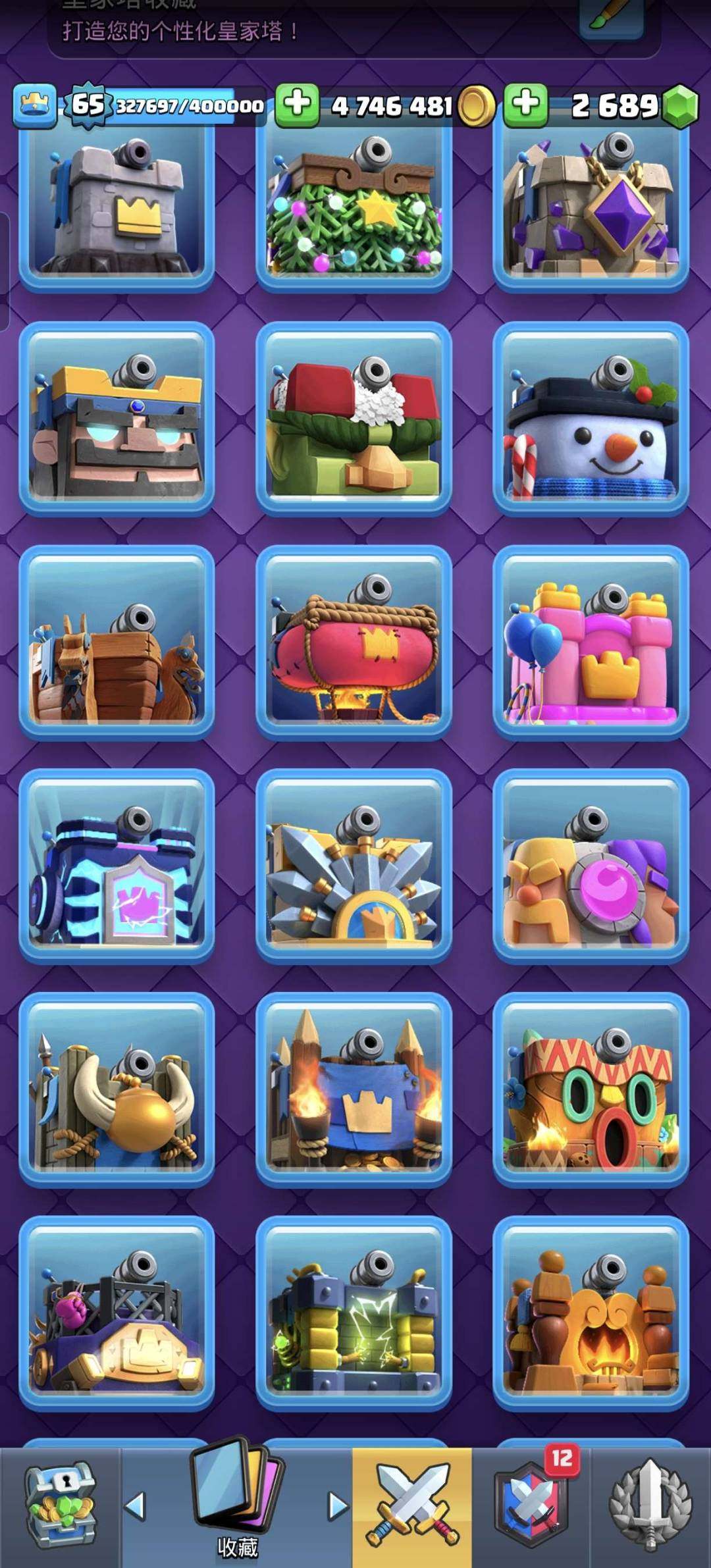Choose the pink bouncy castle tower skin
Viewport: 711px width, 1568px height.
(x=591, y=643)
